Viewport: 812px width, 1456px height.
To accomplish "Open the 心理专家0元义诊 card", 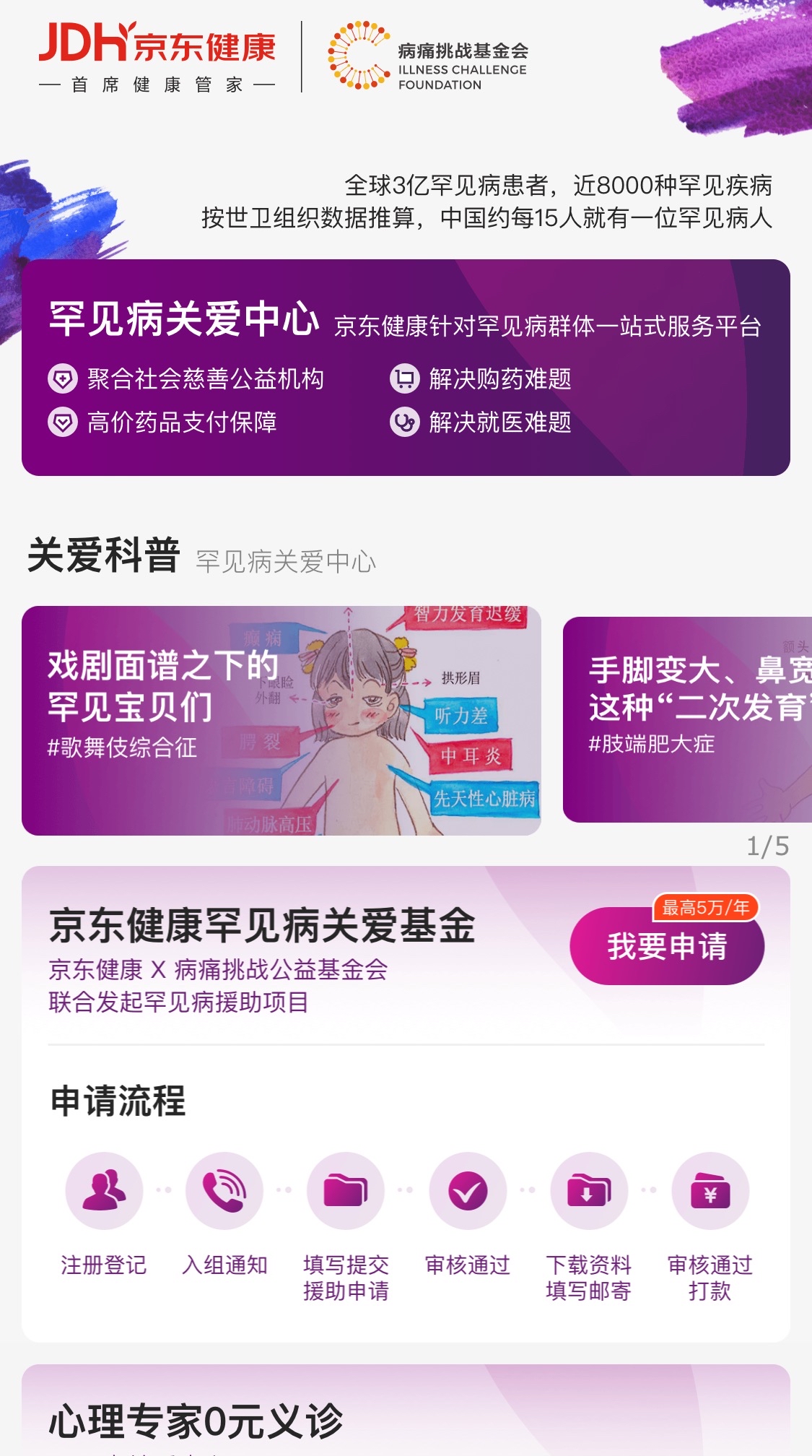I will coord(406,1417).
